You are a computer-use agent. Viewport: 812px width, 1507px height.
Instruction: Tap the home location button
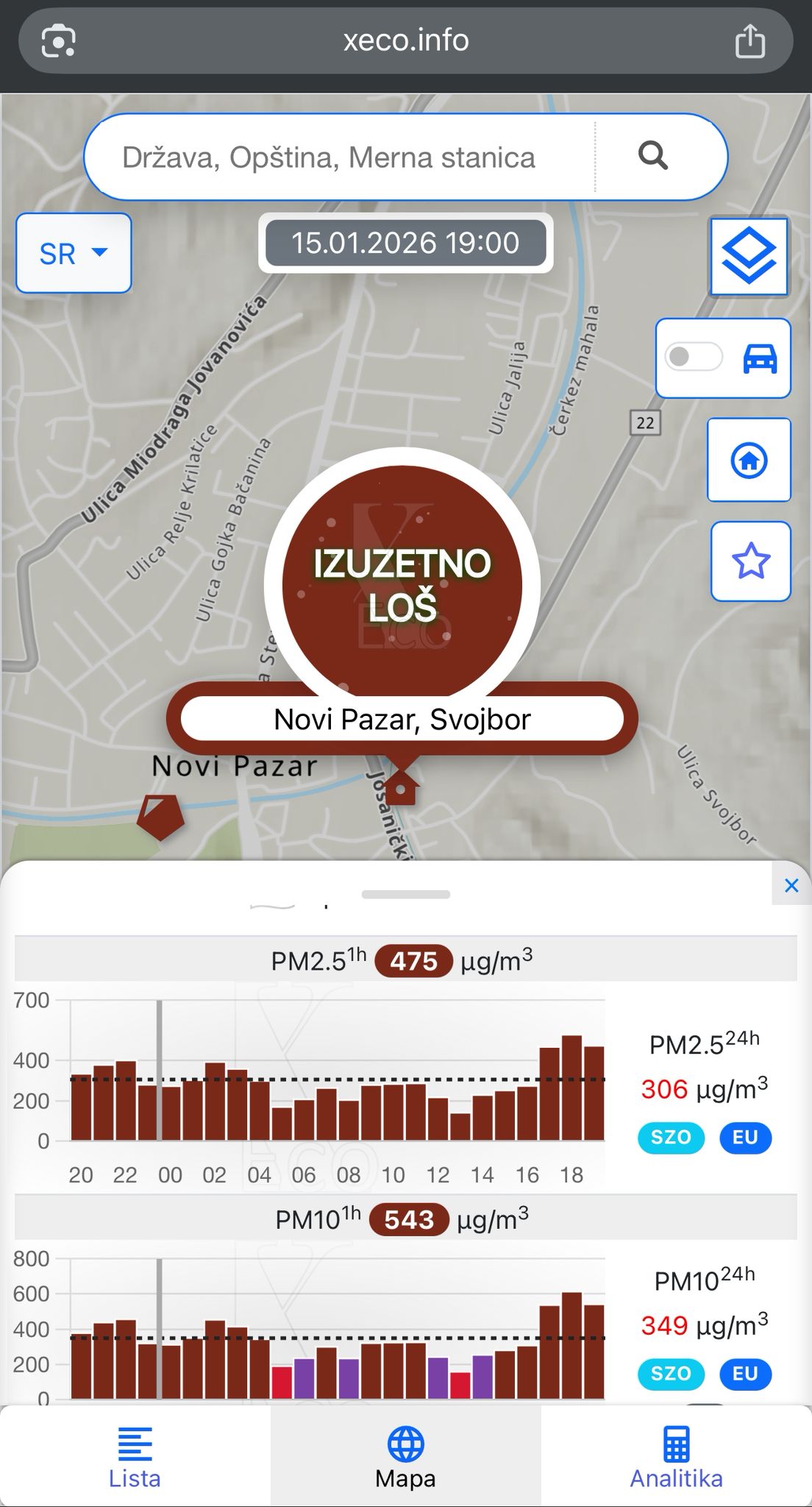tap(749, 461)
